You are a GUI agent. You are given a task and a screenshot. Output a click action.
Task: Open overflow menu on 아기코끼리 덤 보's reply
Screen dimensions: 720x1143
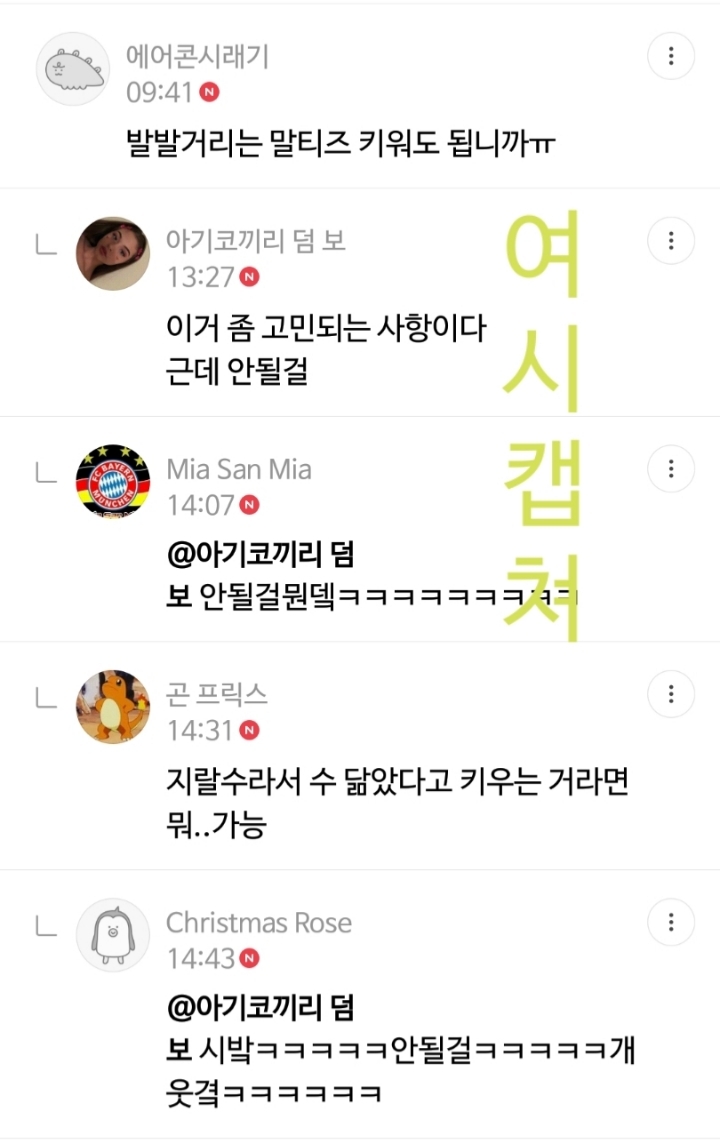tap(670, 240)
